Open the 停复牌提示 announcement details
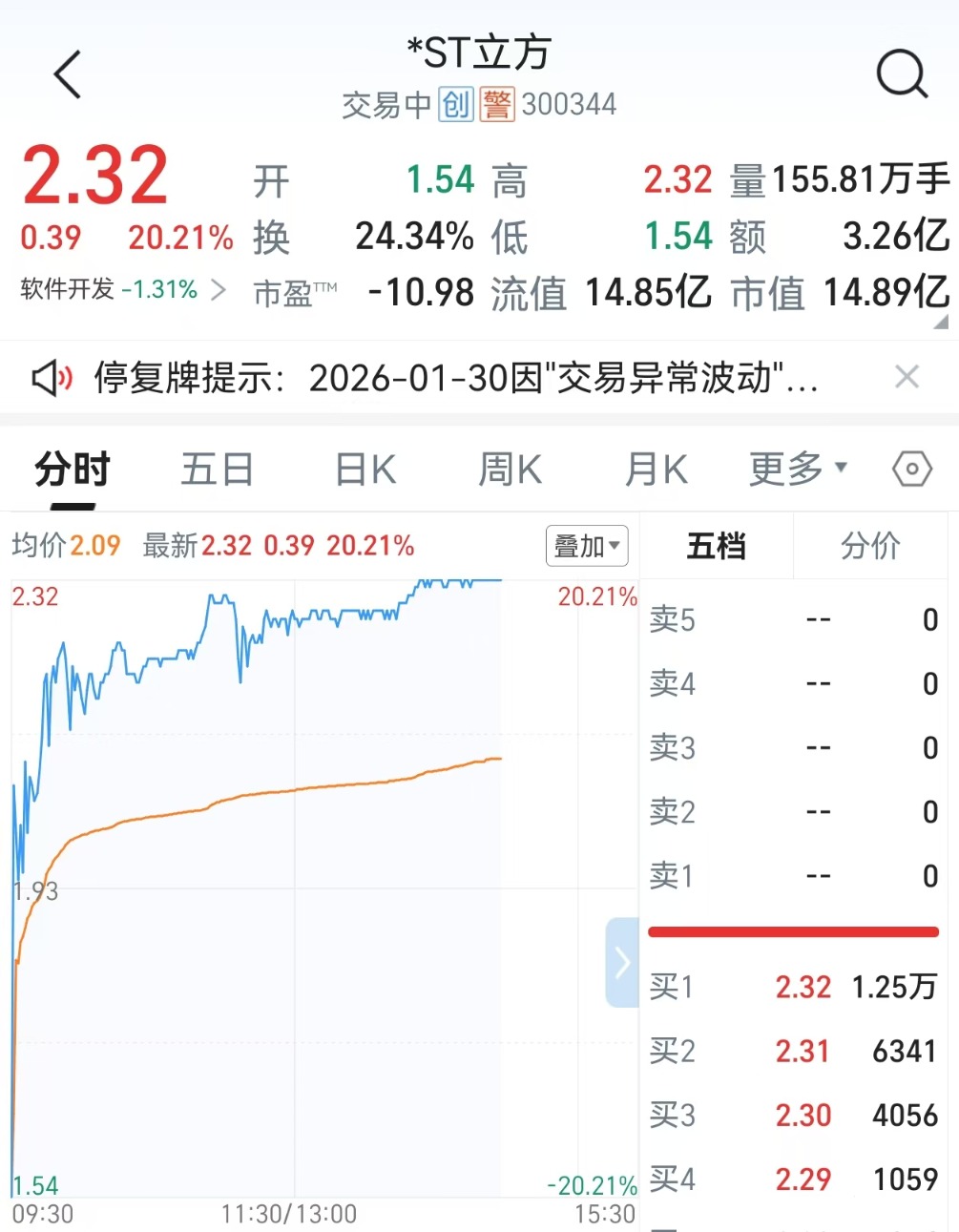This screenshot has width=959, height=1232. [x=455, y=378]
